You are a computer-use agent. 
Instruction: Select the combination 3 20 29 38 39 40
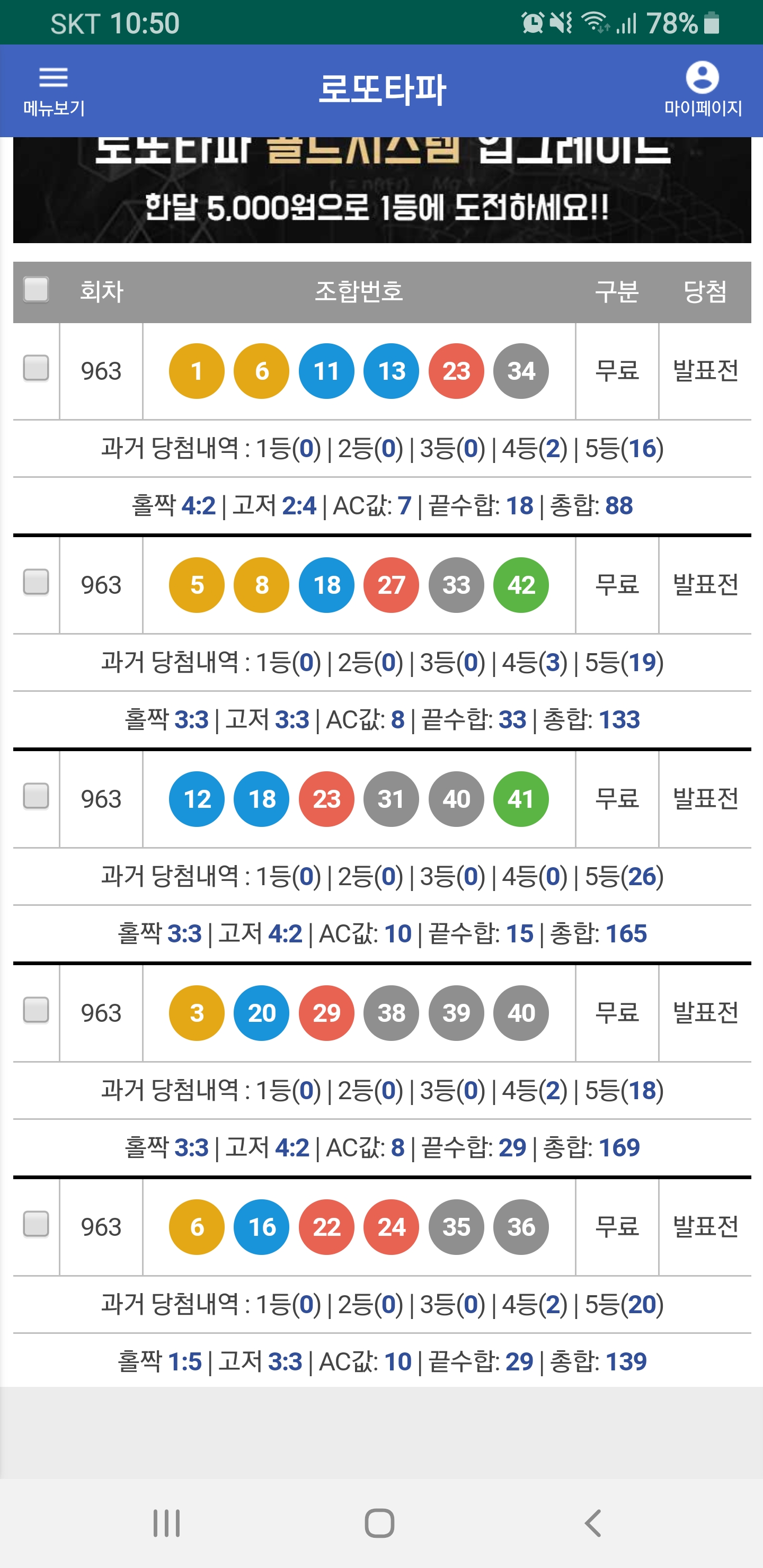(36, 1010)
